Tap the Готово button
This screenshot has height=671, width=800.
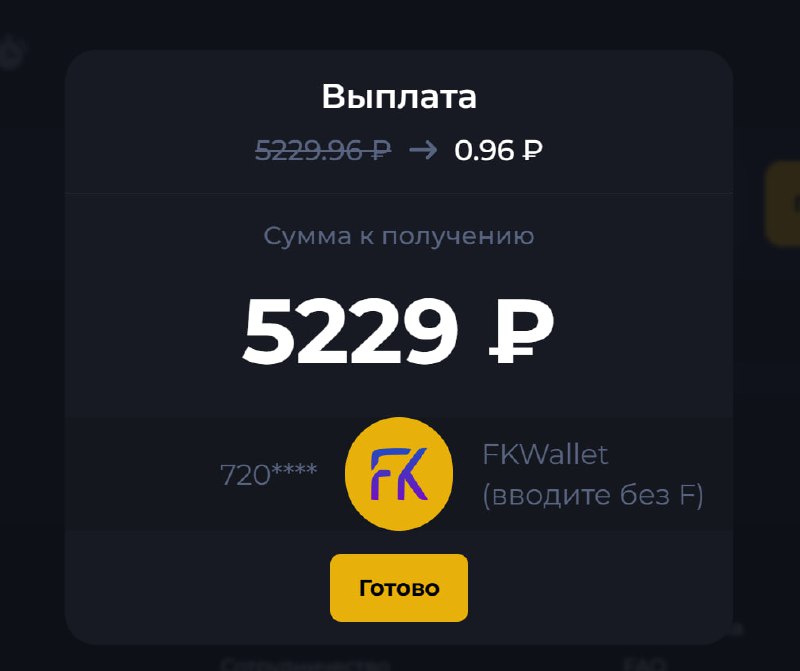click(398, 588)
